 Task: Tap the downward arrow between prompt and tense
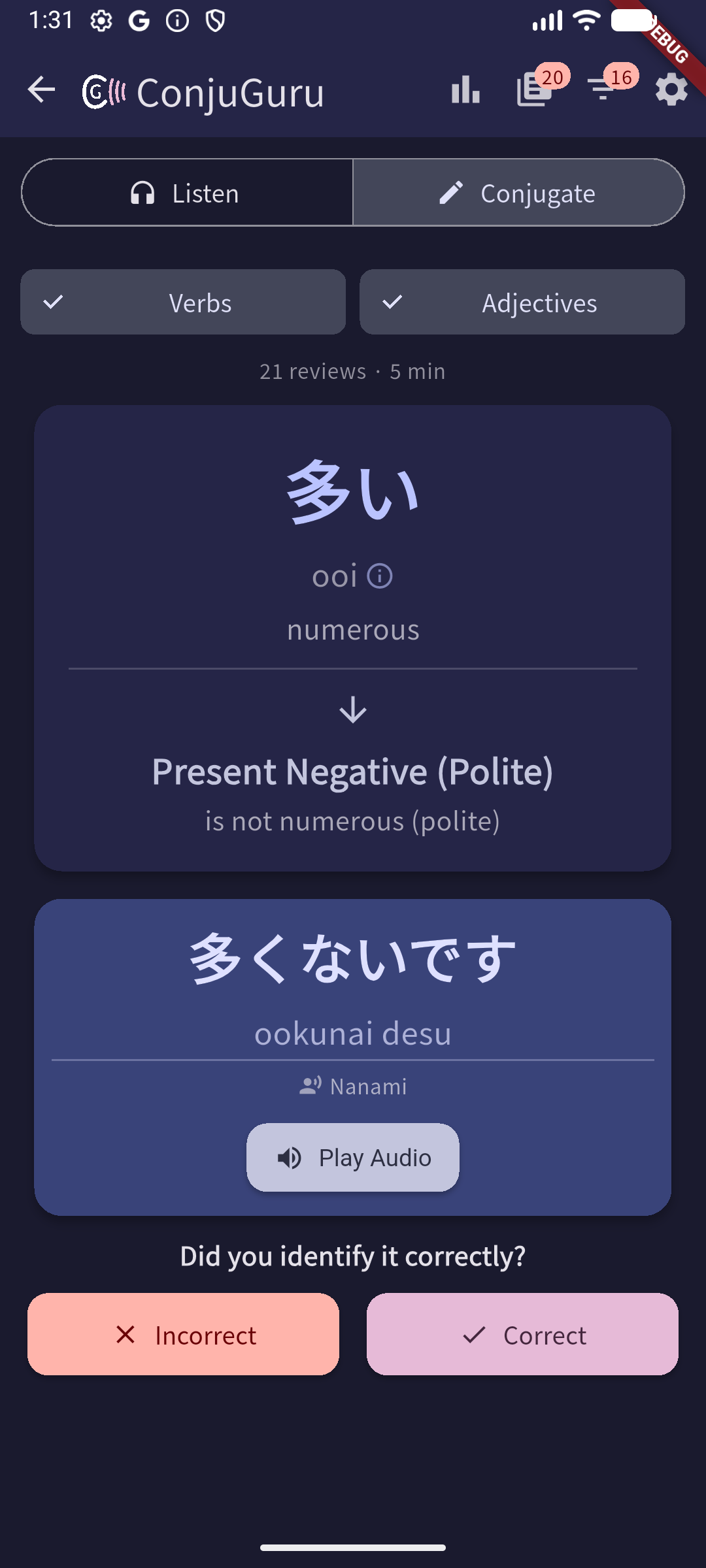pyautogui.click(x=353, y=711)
